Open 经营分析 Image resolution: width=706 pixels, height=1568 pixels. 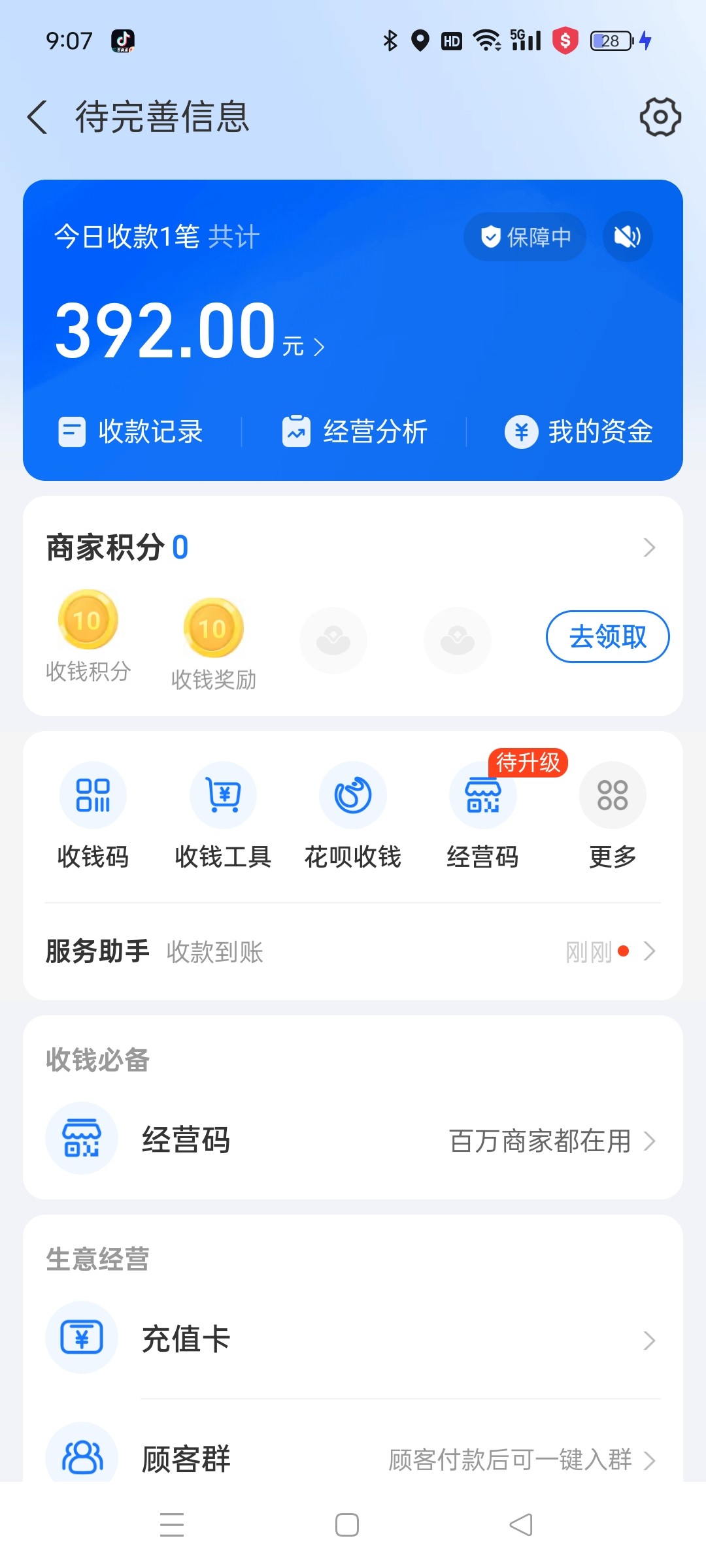(x=354, y=432)
